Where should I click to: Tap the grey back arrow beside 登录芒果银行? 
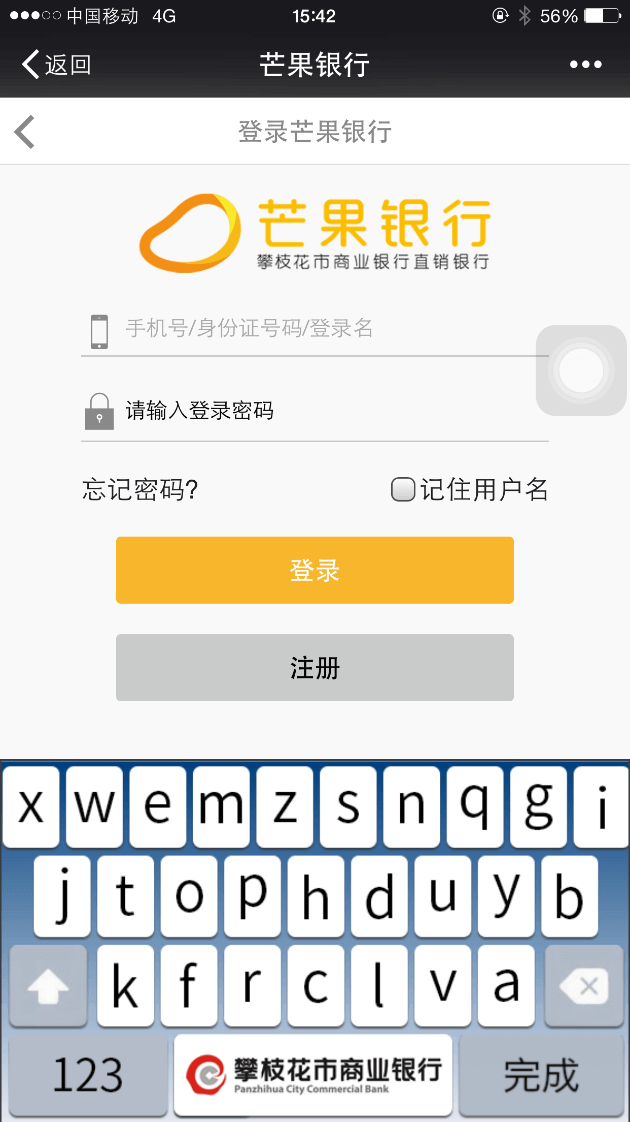tap(25, 131)
